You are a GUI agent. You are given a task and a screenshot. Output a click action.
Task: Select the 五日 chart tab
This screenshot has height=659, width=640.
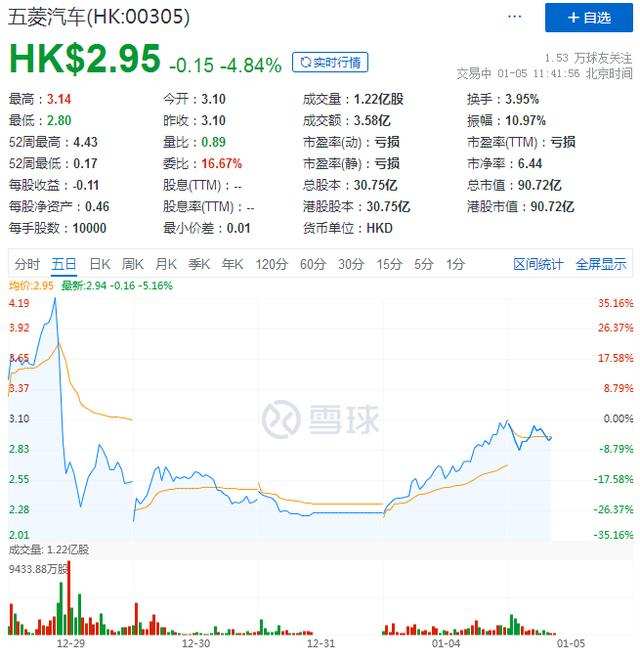coord(64,264)
